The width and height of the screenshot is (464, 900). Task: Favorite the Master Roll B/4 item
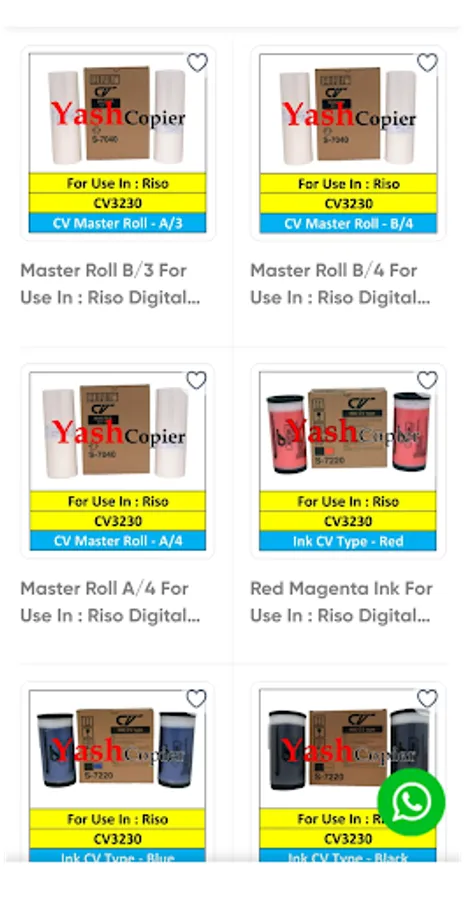(x=427, y=62)
